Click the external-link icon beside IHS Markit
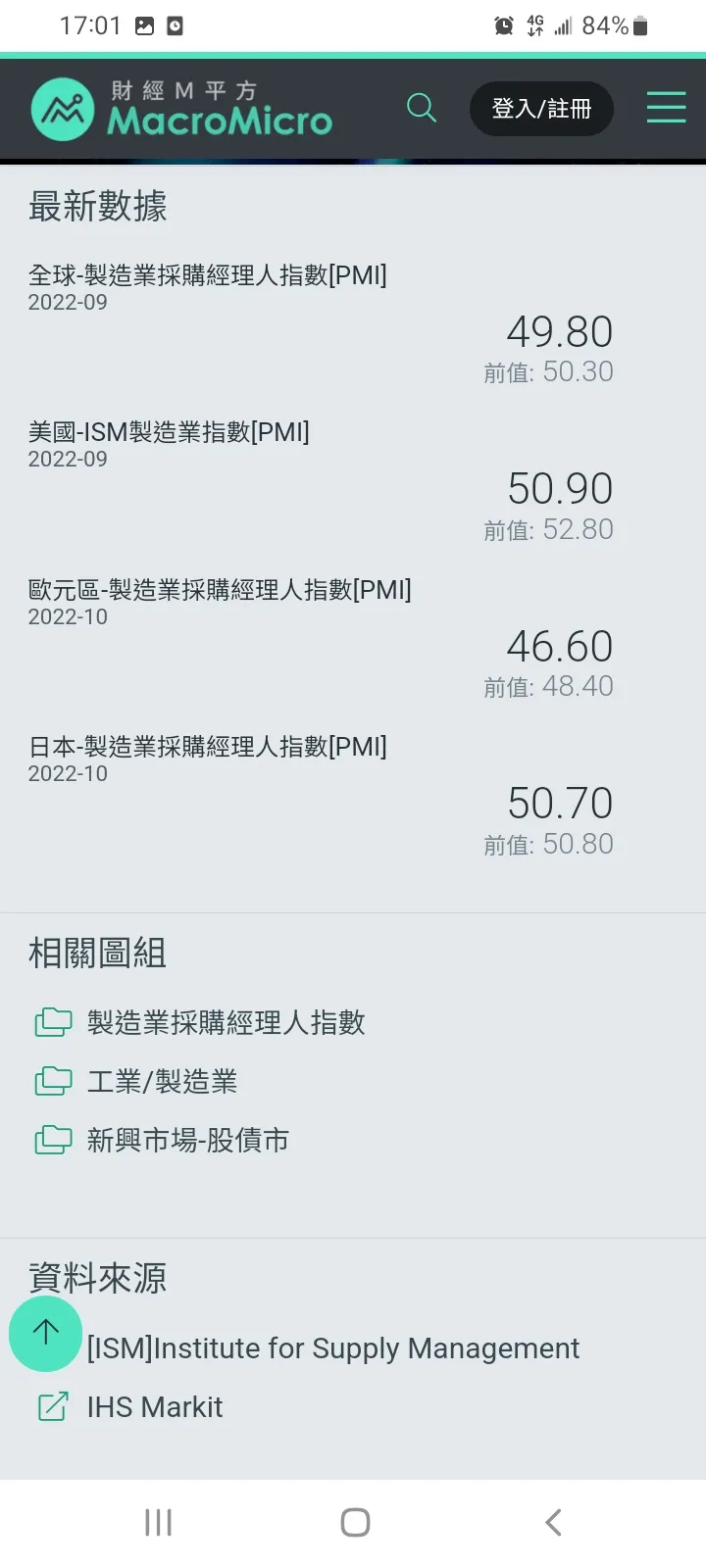The image size is (706, 1568). coord(52,1406)
